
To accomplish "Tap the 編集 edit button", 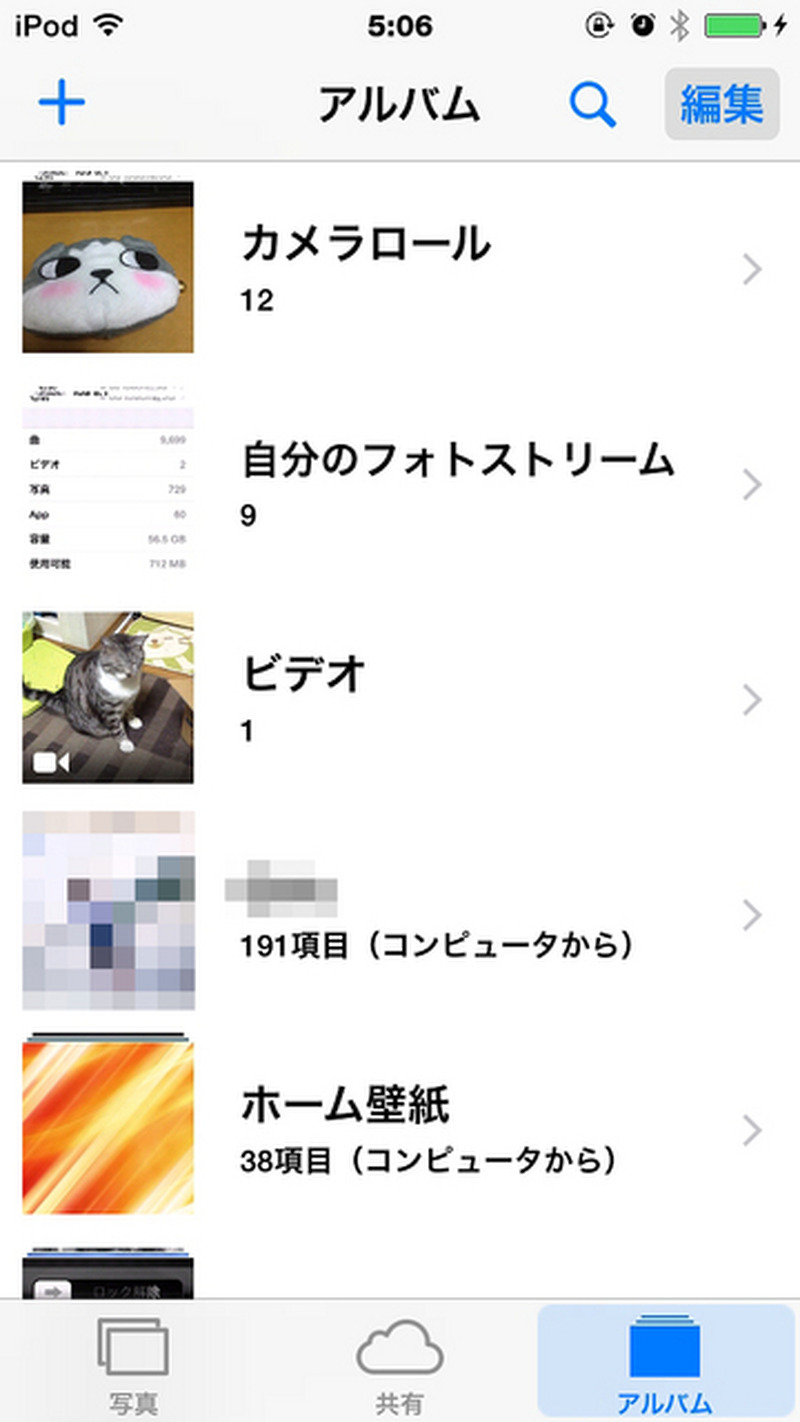I will tap(721, 104).
